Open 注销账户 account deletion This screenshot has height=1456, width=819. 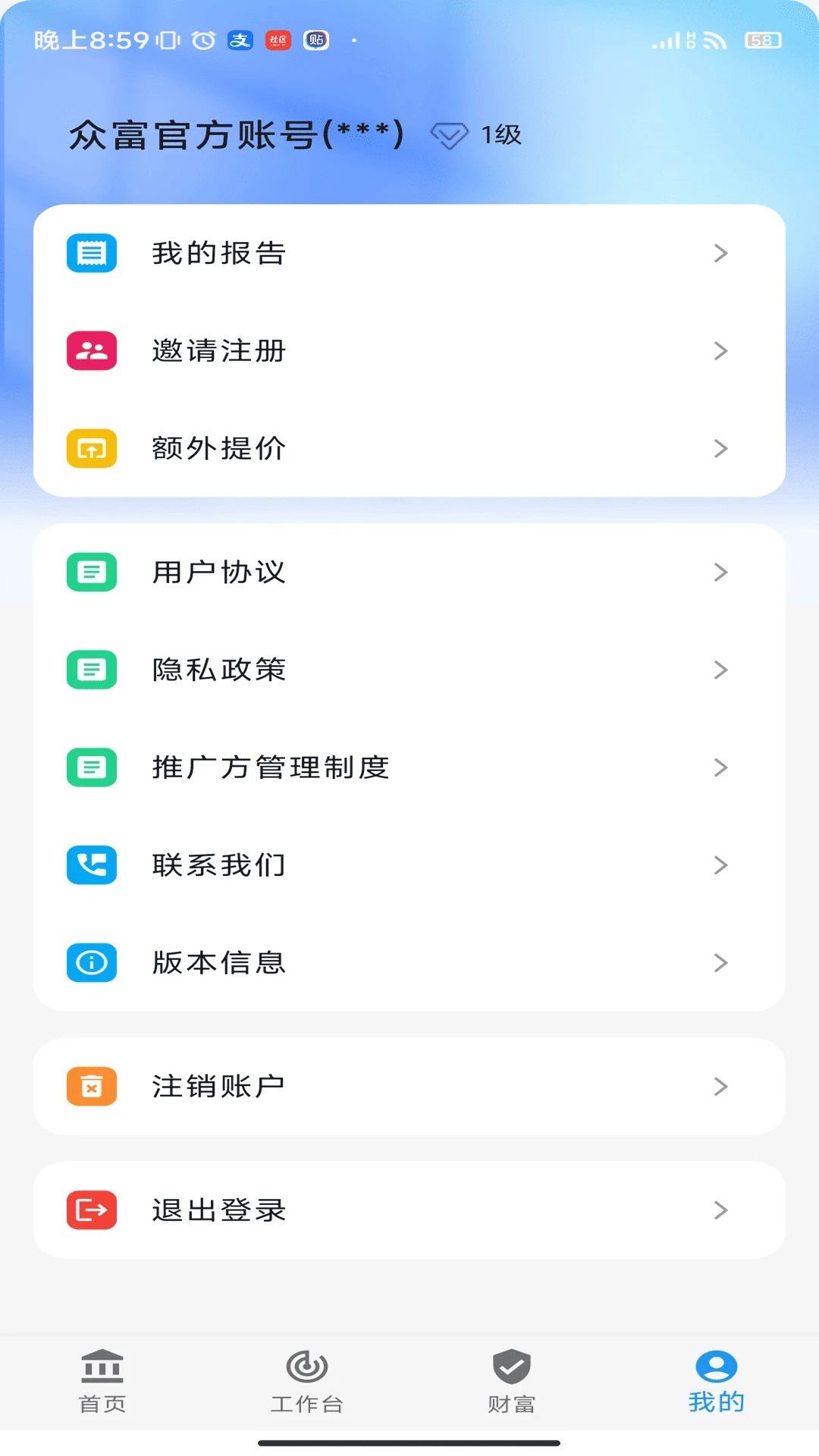point(409,1086)
